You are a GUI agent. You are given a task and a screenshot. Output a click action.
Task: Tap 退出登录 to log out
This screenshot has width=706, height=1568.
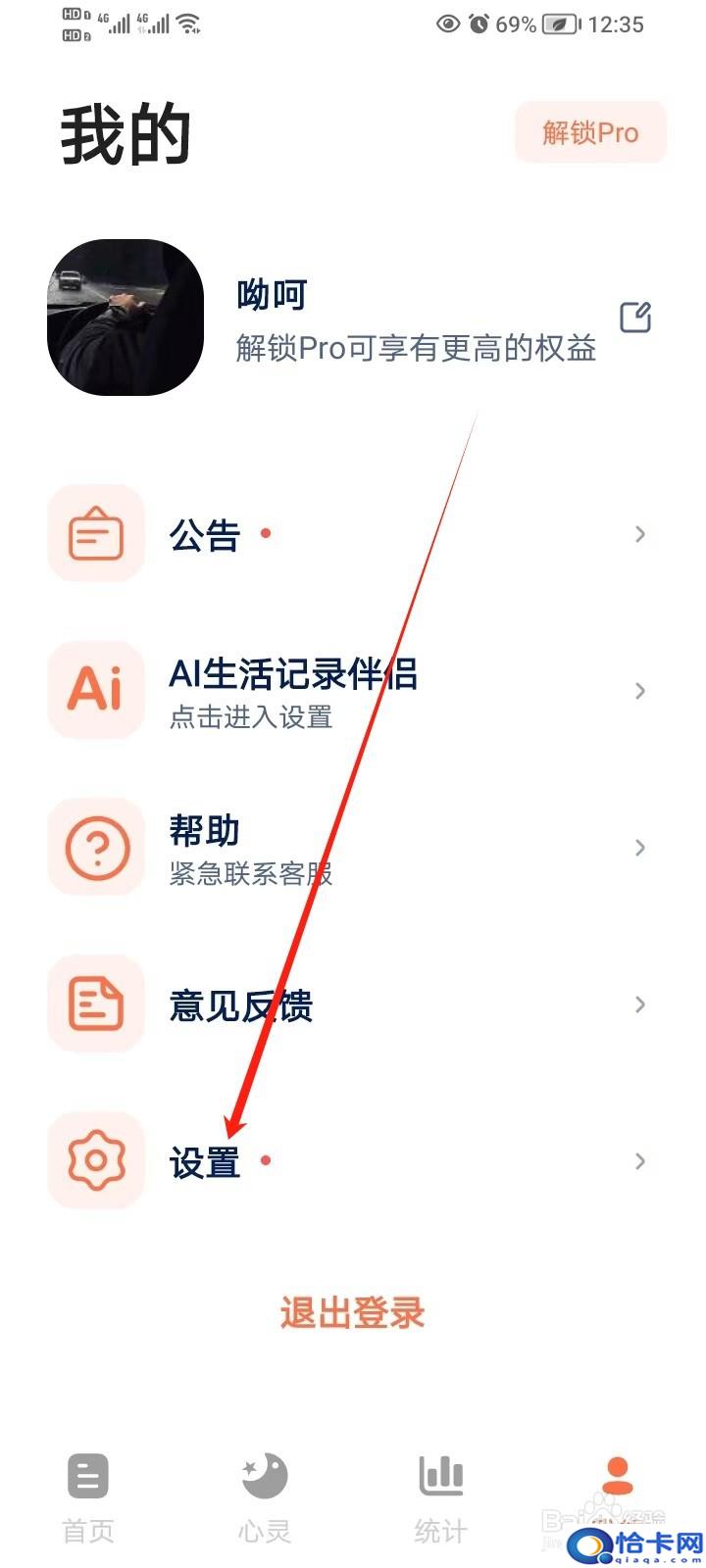point(353,1313)
